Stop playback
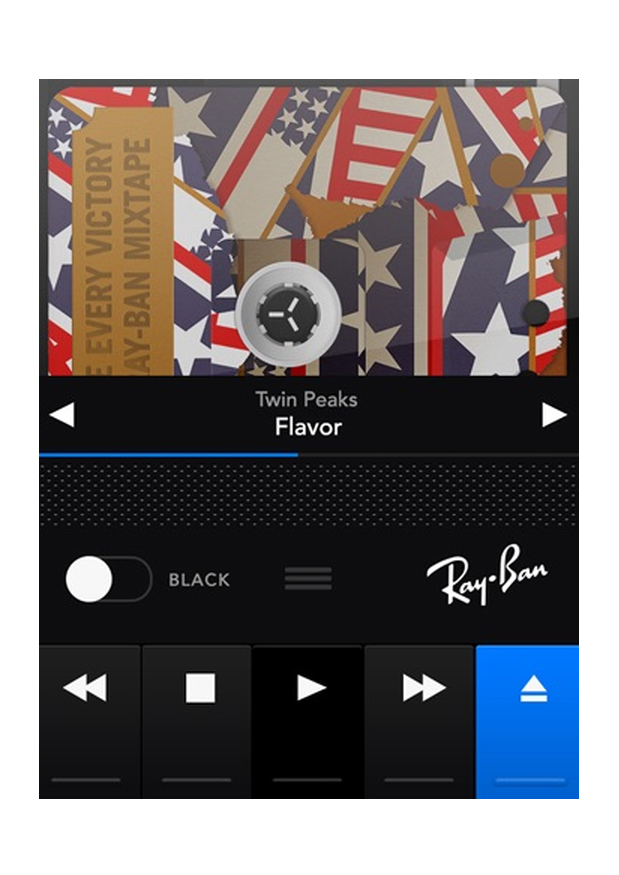Image resolution: width=619 pixels, height=875 pixels. click(x=200, y=688)
